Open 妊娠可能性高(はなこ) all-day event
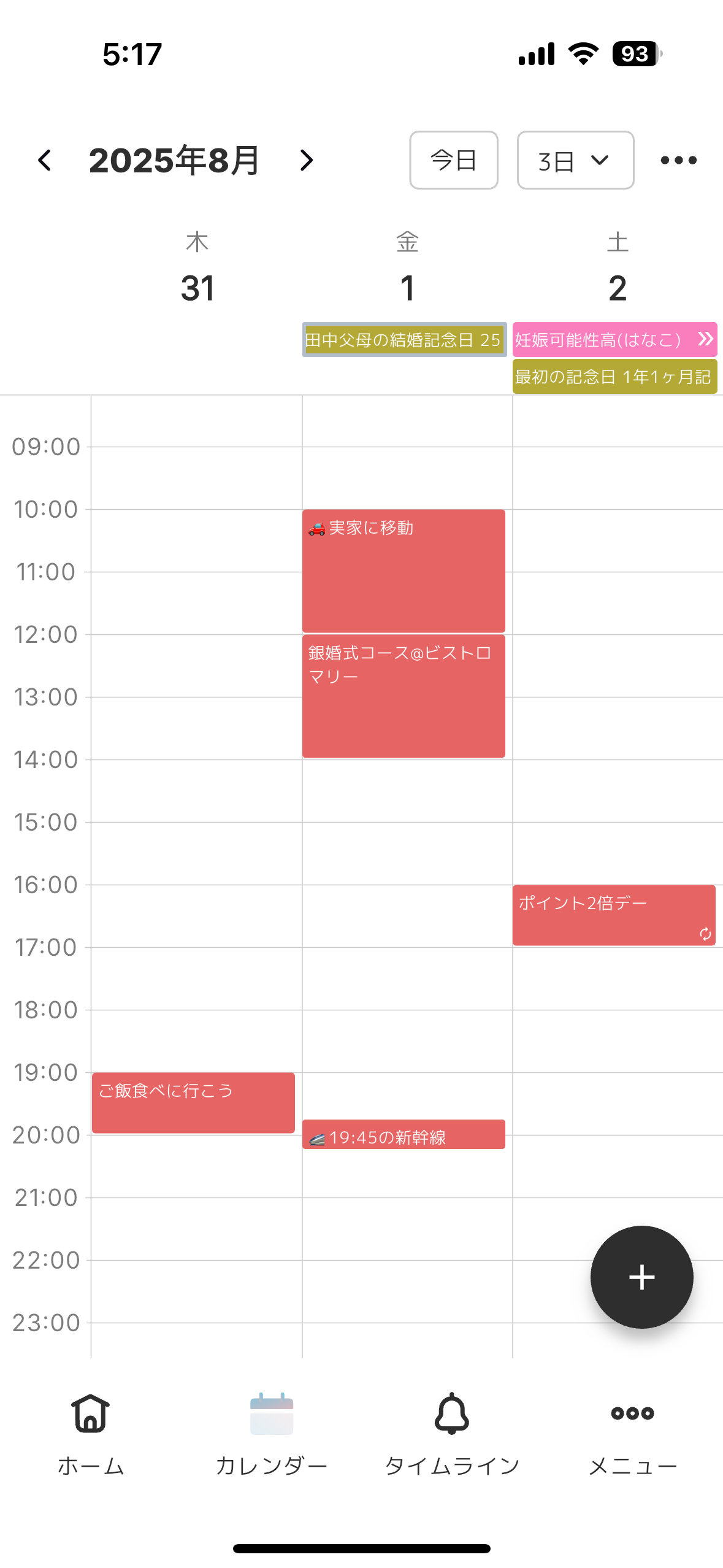 614,339
